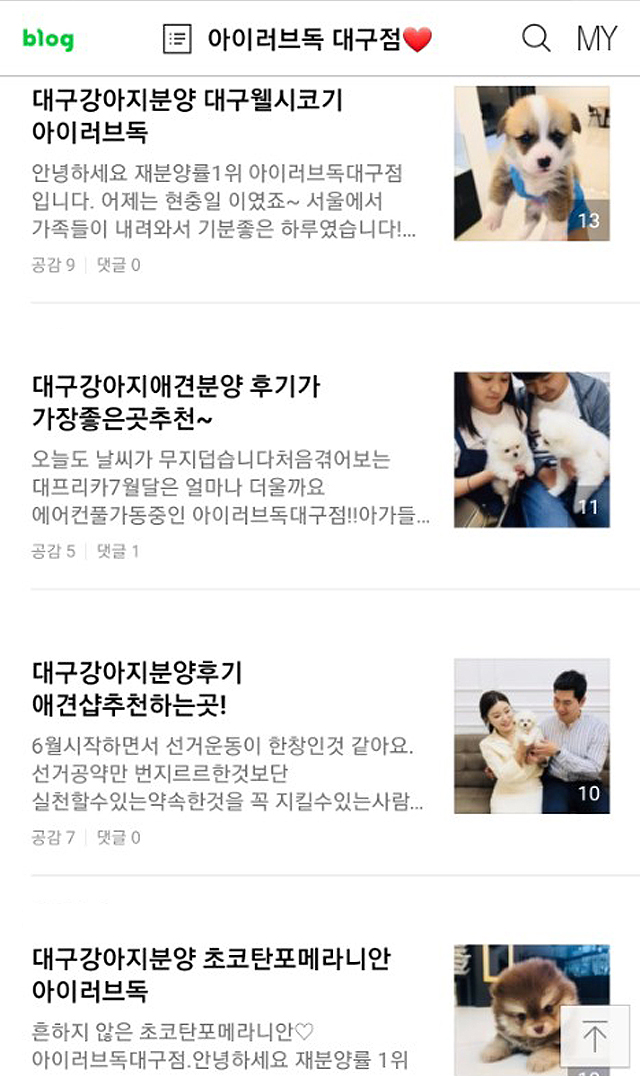This screenshot has width=640, height=1076.
Task: Go to the Naver blog home logo
Action: [x=48, y=39]
